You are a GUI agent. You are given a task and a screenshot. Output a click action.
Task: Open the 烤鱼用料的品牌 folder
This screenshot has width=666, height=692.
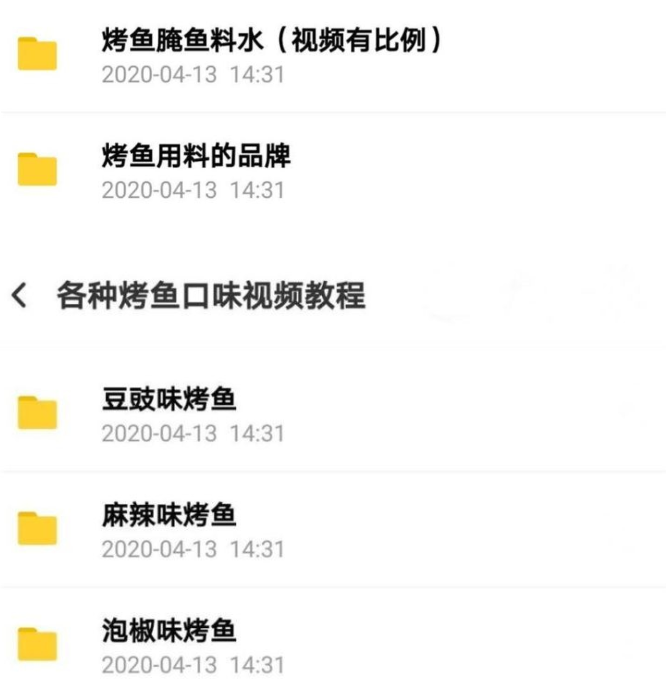click(x=196, y=157)
